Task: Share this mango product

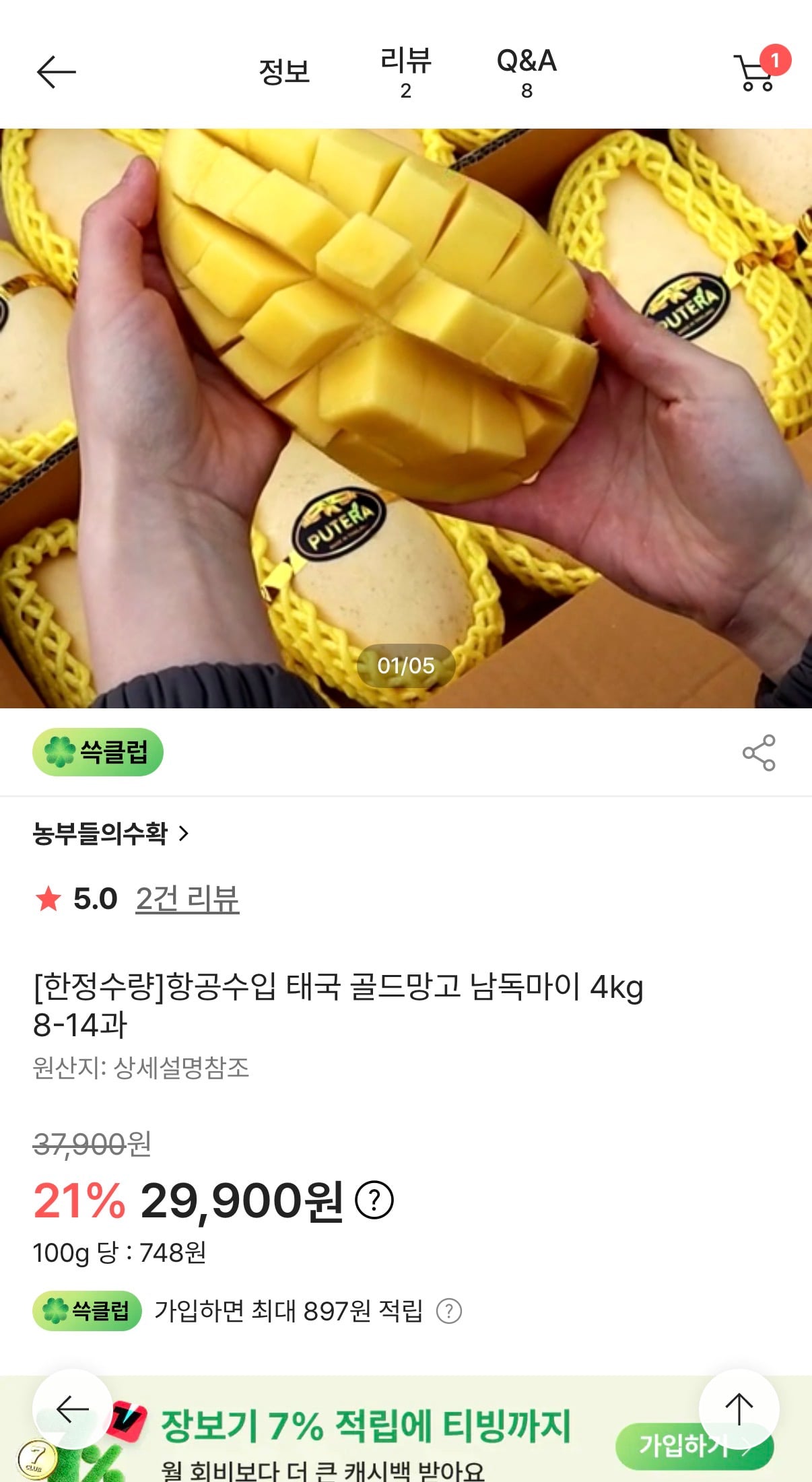Action: pyautogui.click(x=759, y=753)
